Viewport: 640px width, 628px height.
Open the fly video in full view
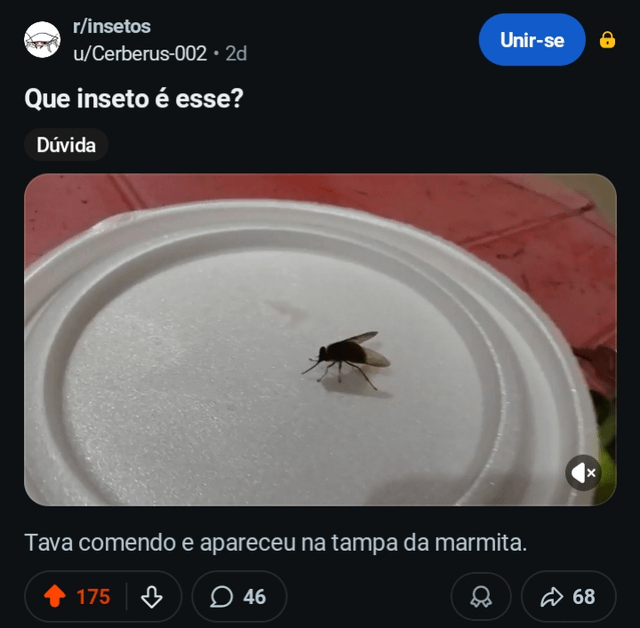coord(320,340)
